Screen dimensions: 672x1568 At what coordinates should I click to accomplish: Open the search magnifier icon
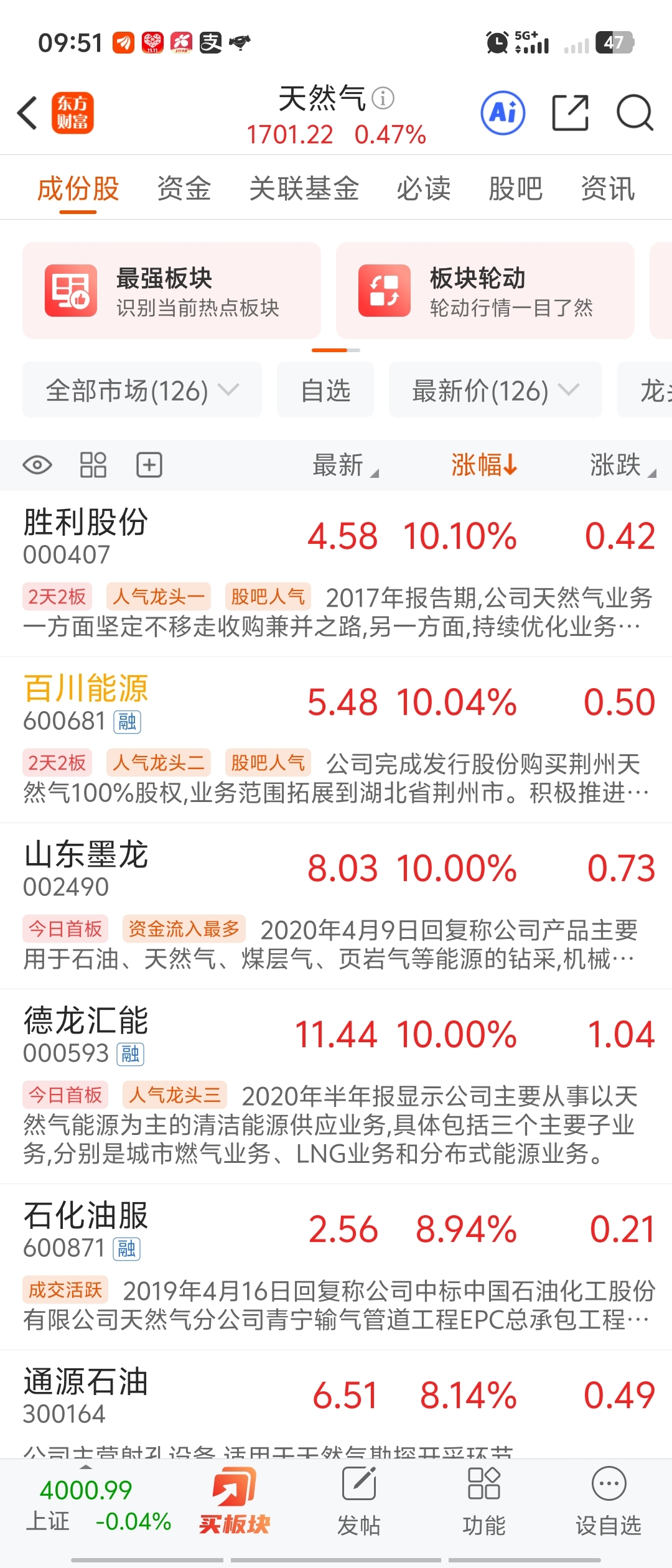pos(635,113)
